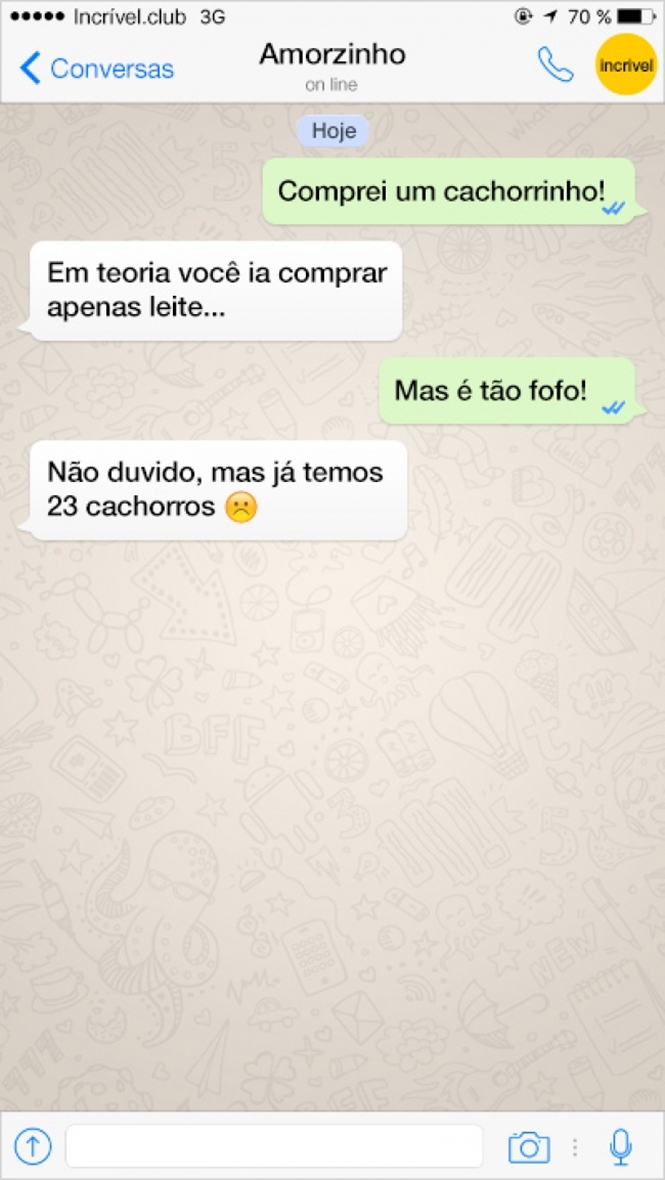Viewport: 665px width, 1180px height.
Task: Open Amorzinho's profile picture
Action: pyautogui.click(x=625, y=65)
